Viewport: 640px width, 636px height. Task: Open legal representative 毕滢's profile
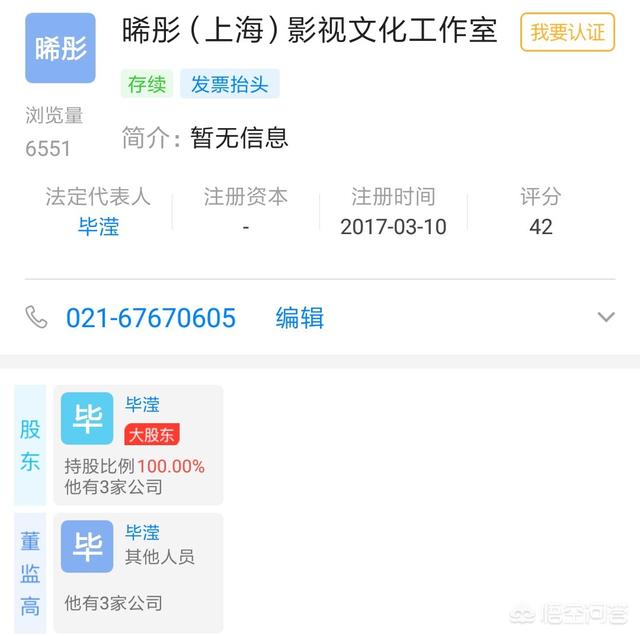coord(98,226)
